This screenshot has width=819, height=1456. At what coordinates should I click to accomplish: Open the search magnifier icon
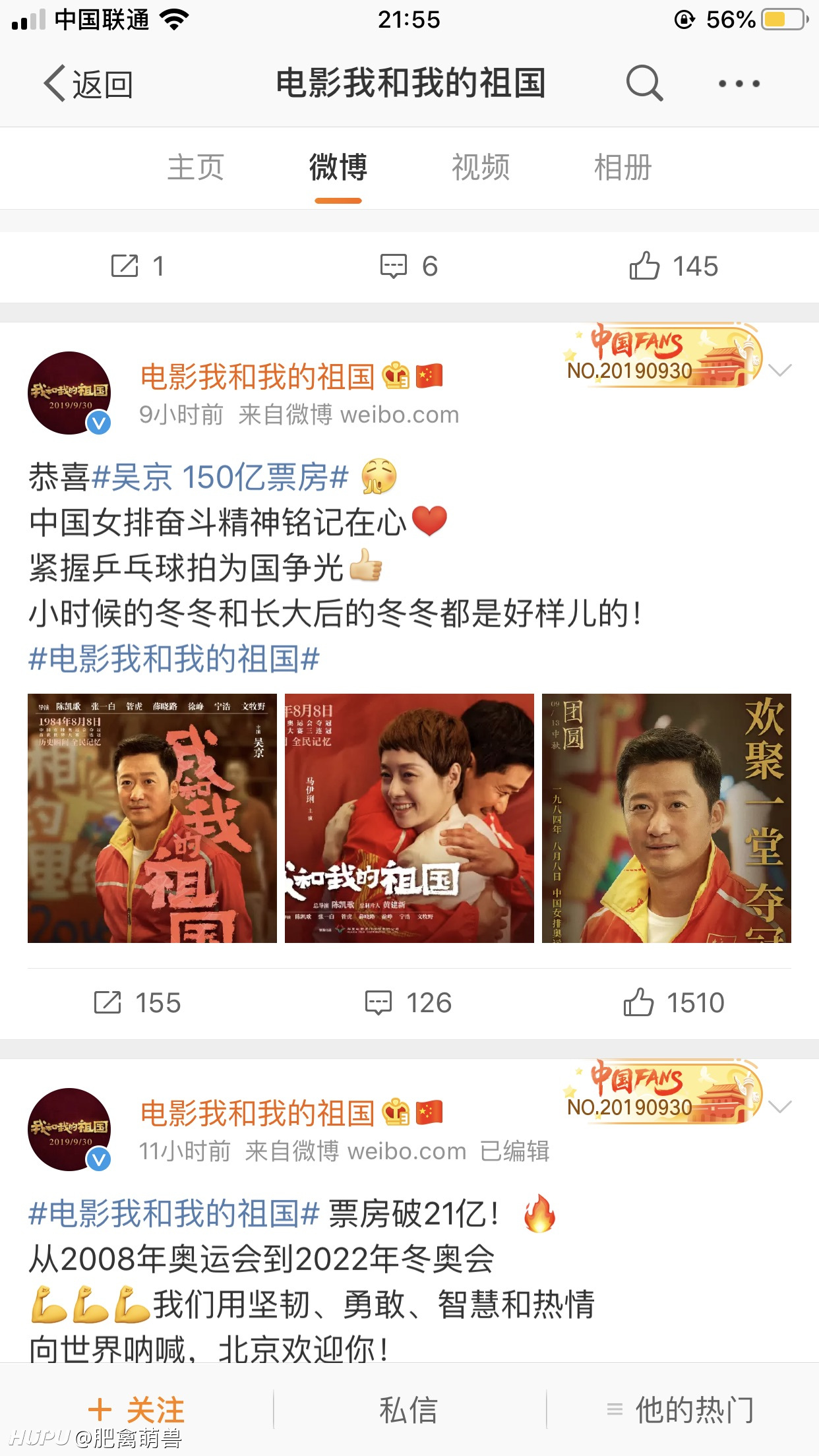[644, 83]
